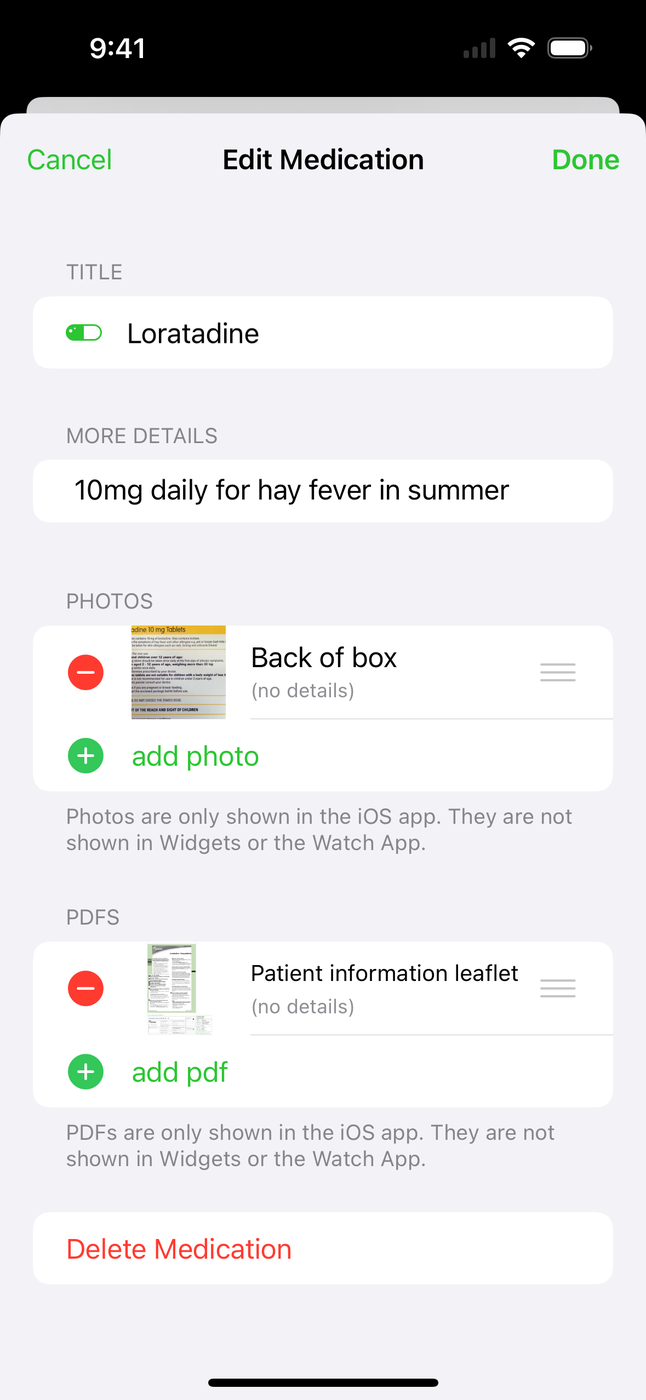
Task: Tap Done to save changes
Action: tap(585, 160)
